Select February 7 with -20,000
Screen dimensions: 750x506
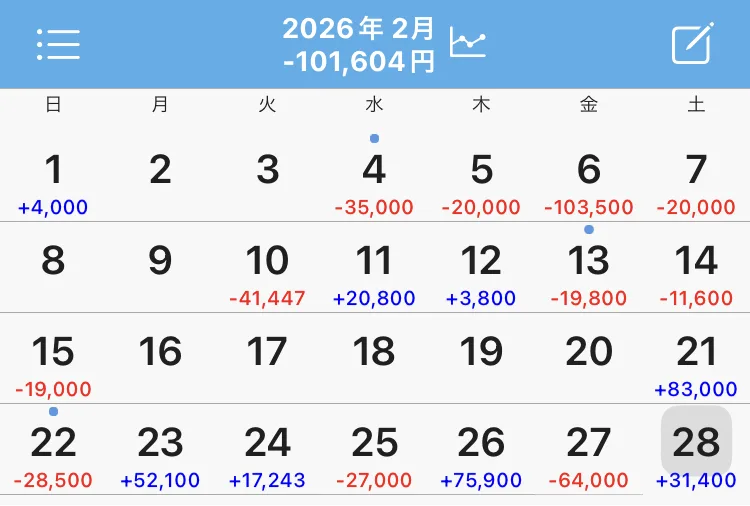696,178
